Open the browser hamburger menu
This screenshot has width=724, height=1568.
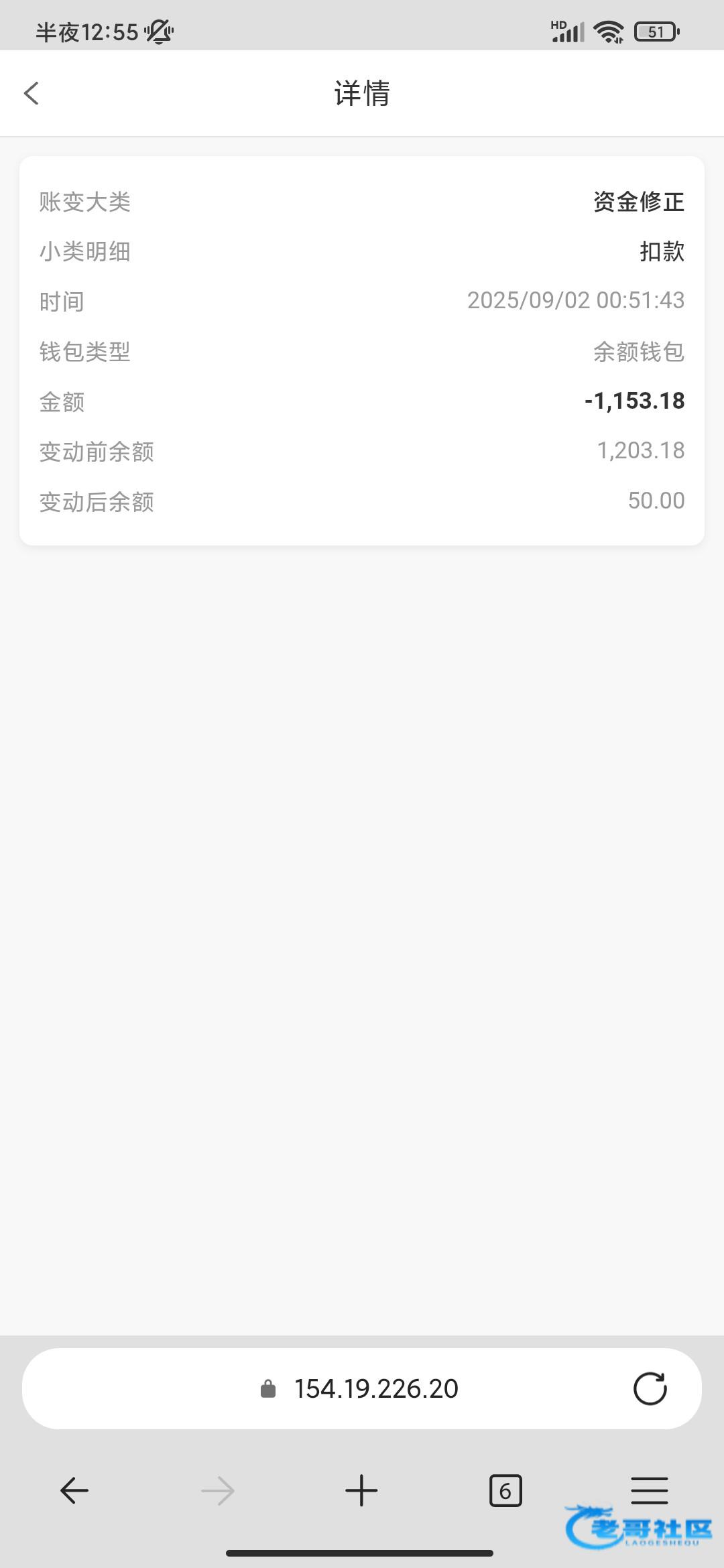click(650, 1491)
